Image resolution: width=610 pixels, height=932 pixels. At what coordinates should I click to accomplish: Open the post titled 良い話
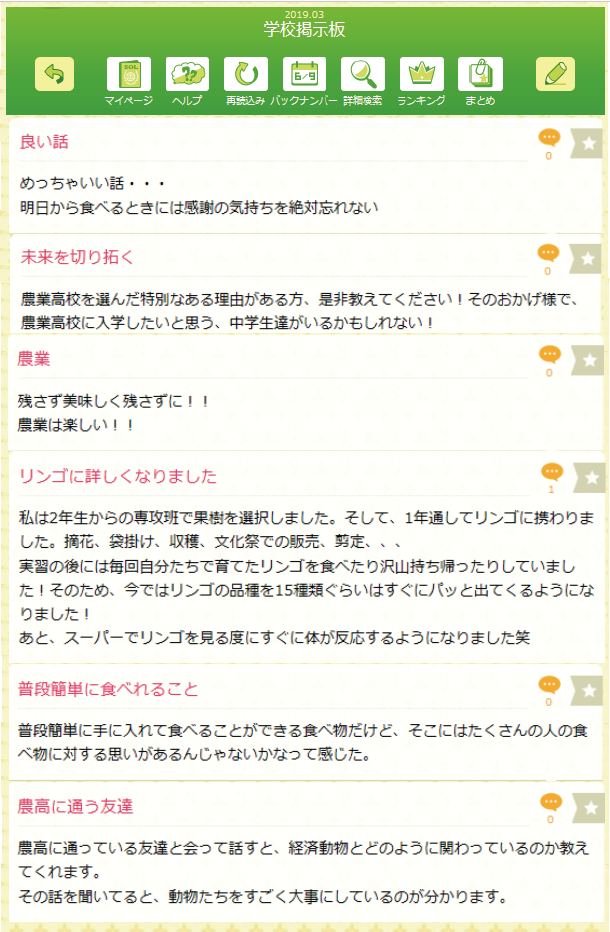pyautogui.click(x=45, y=142)
